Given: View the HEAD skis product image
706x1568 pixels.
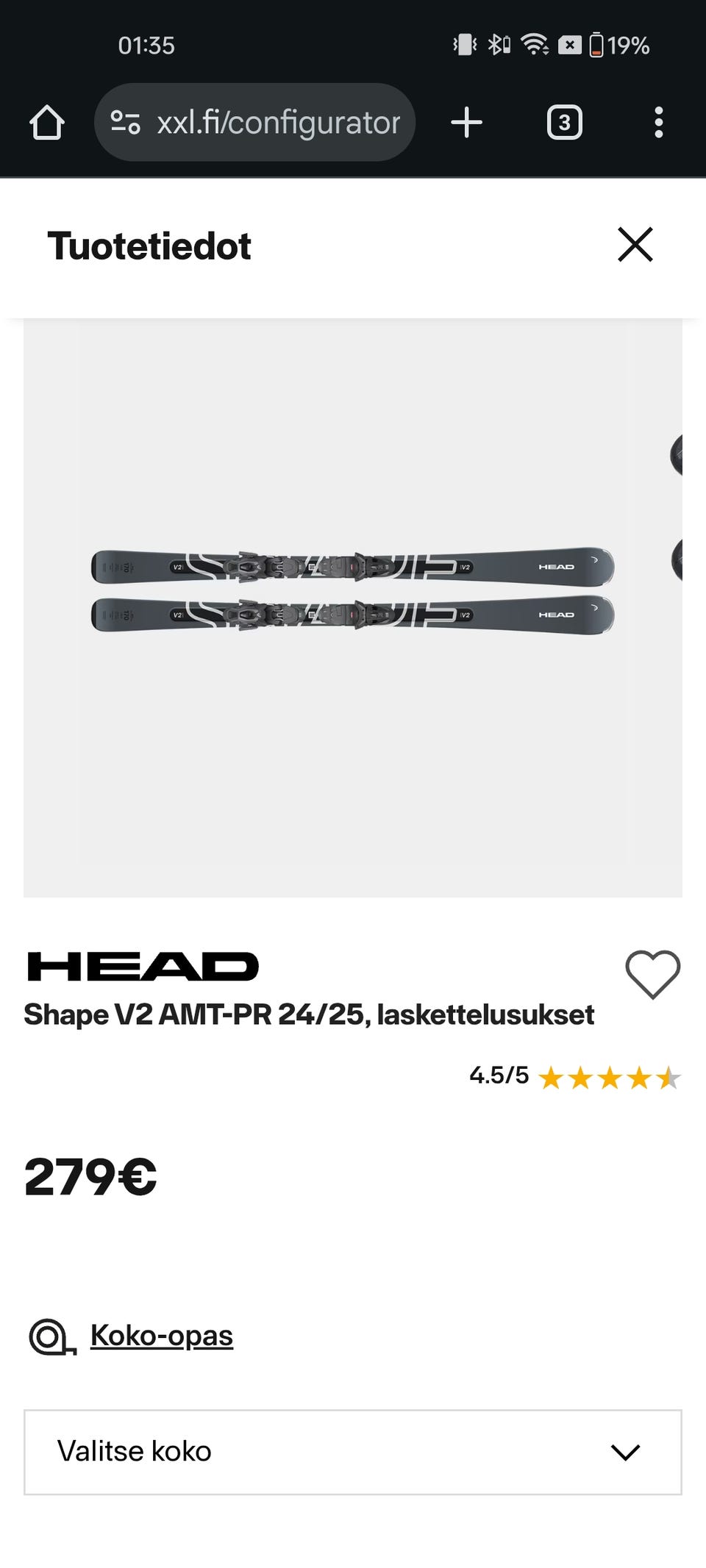Looking at the screenshot, I should click(353, 591).
